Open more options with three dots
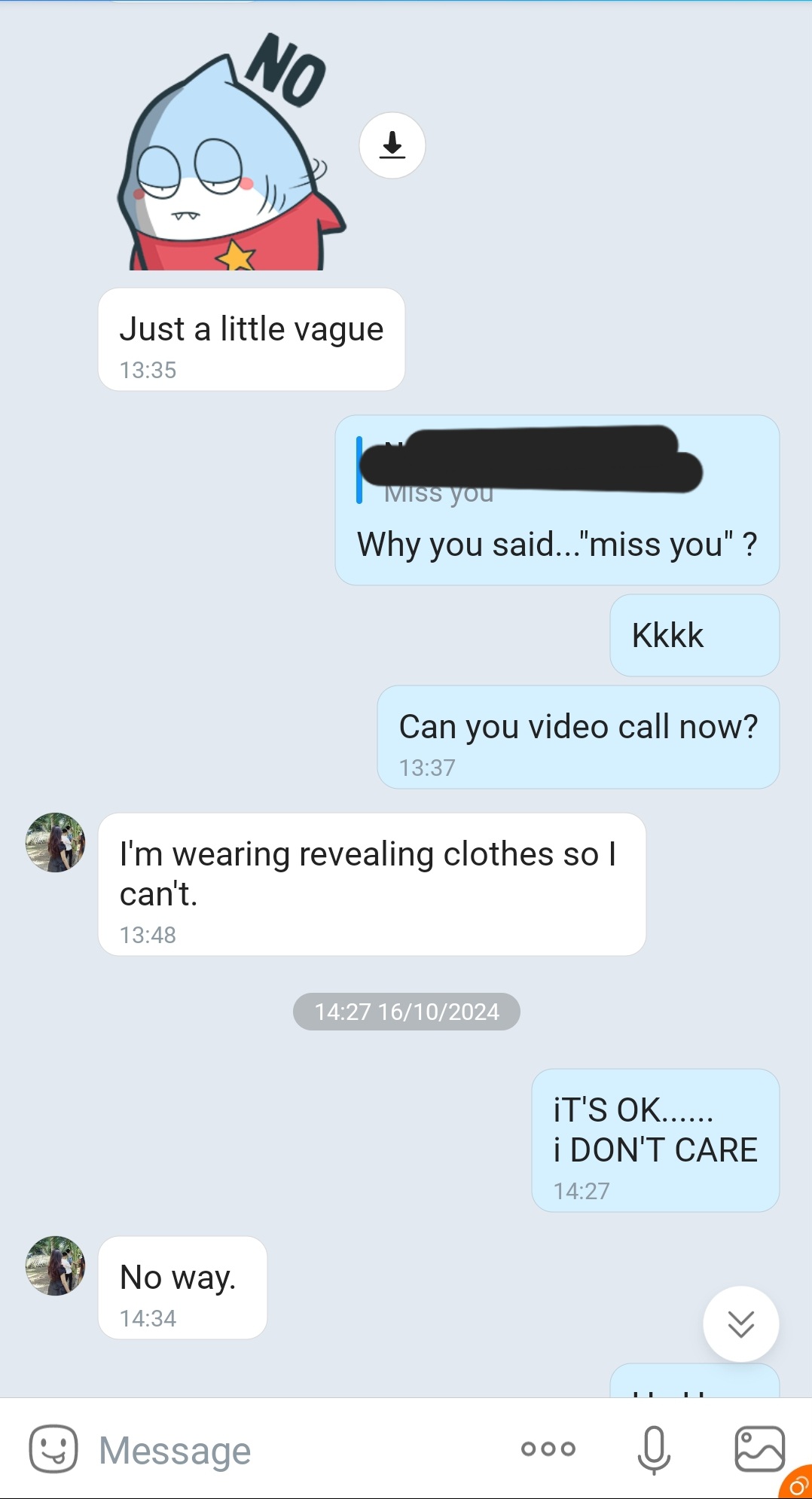This screenshot has height=1499, width=812. [x=548, y=1449]
